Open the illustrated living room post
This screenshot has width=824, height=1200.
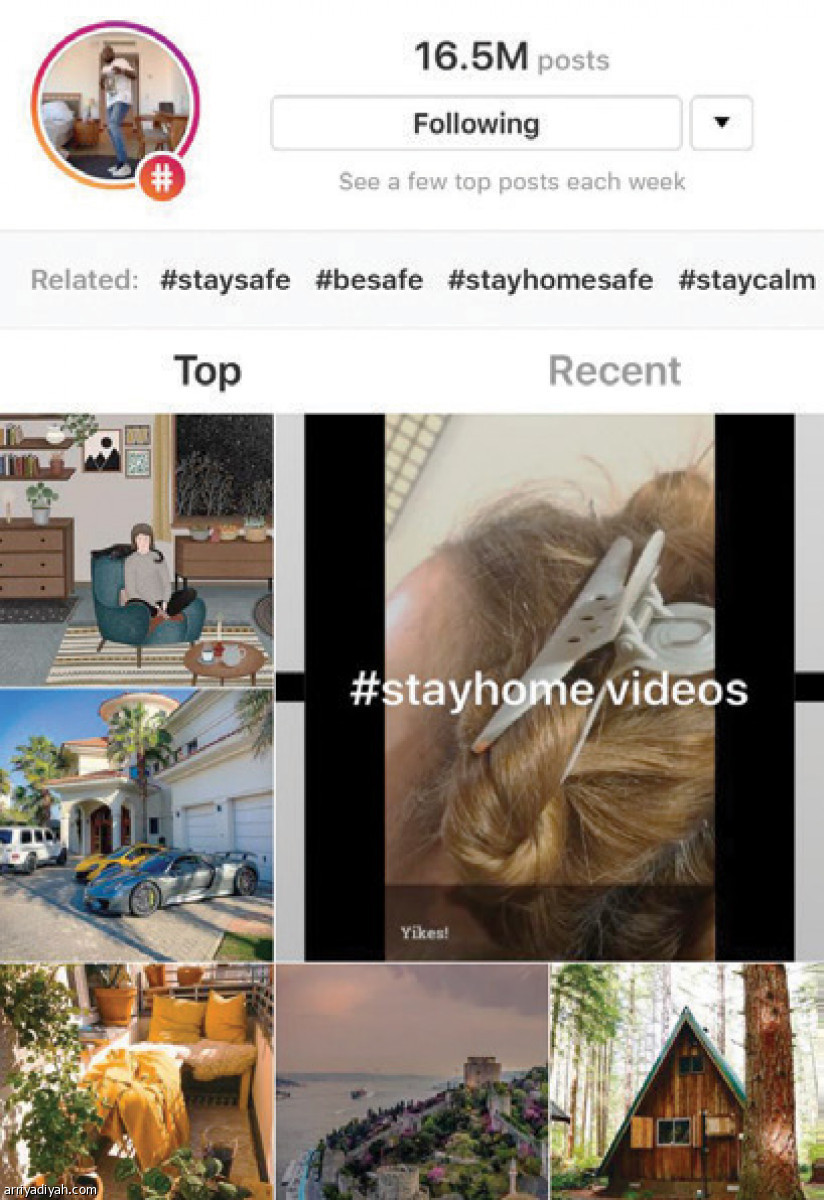tap(136, 548)
